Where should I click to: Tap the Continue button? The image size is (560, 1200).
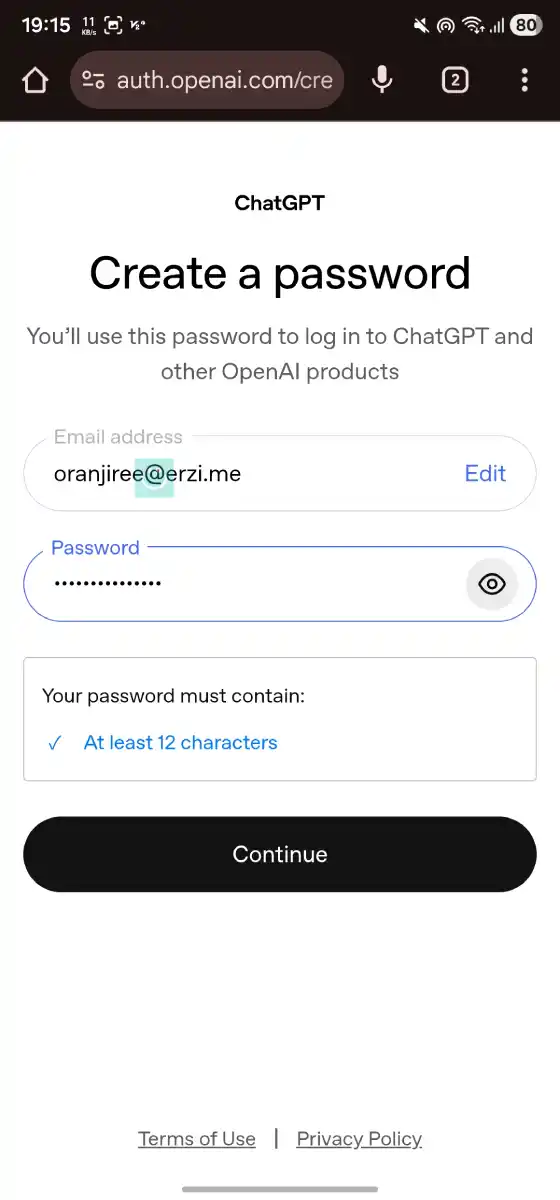coord(280,854)
